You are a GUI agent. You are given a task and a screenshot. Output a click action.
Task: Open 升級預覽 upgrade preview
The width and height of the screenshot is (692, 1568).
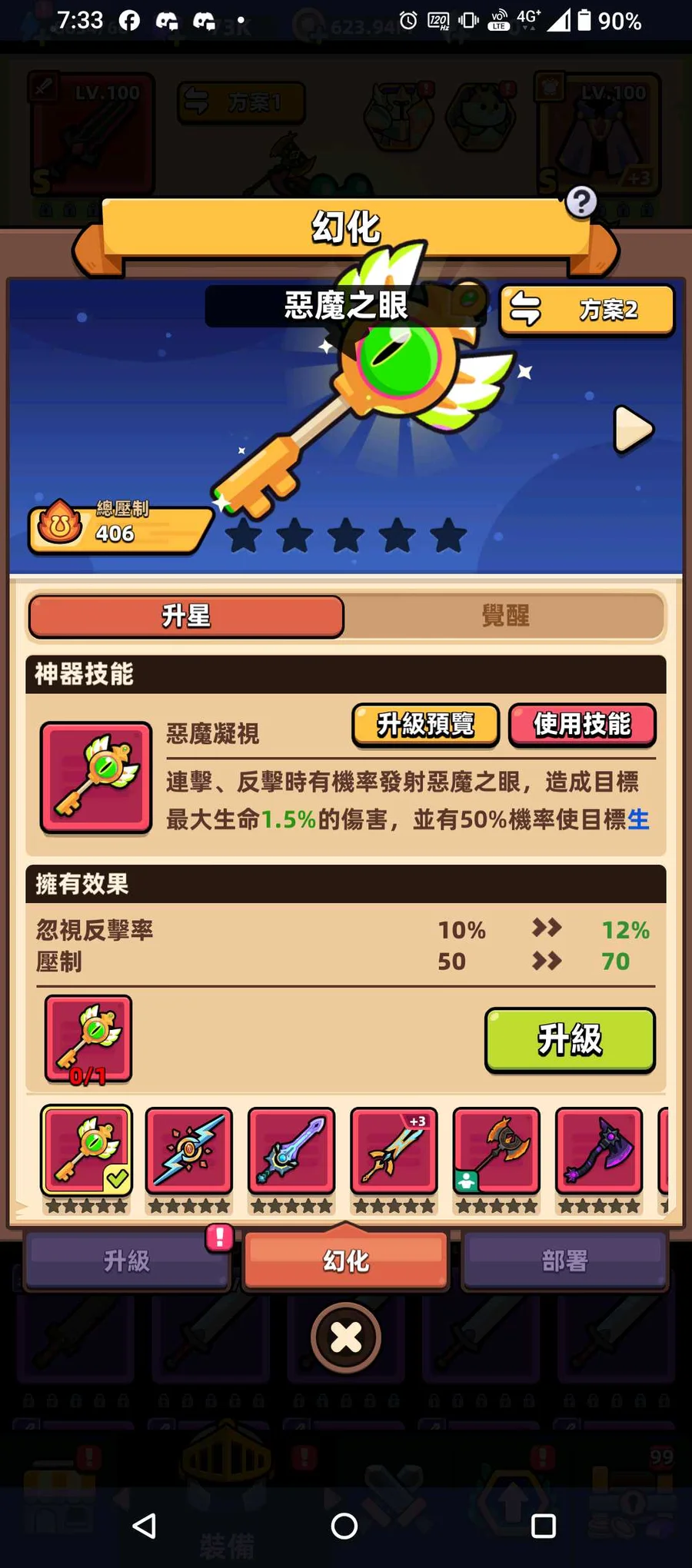(x=426, y=725)
